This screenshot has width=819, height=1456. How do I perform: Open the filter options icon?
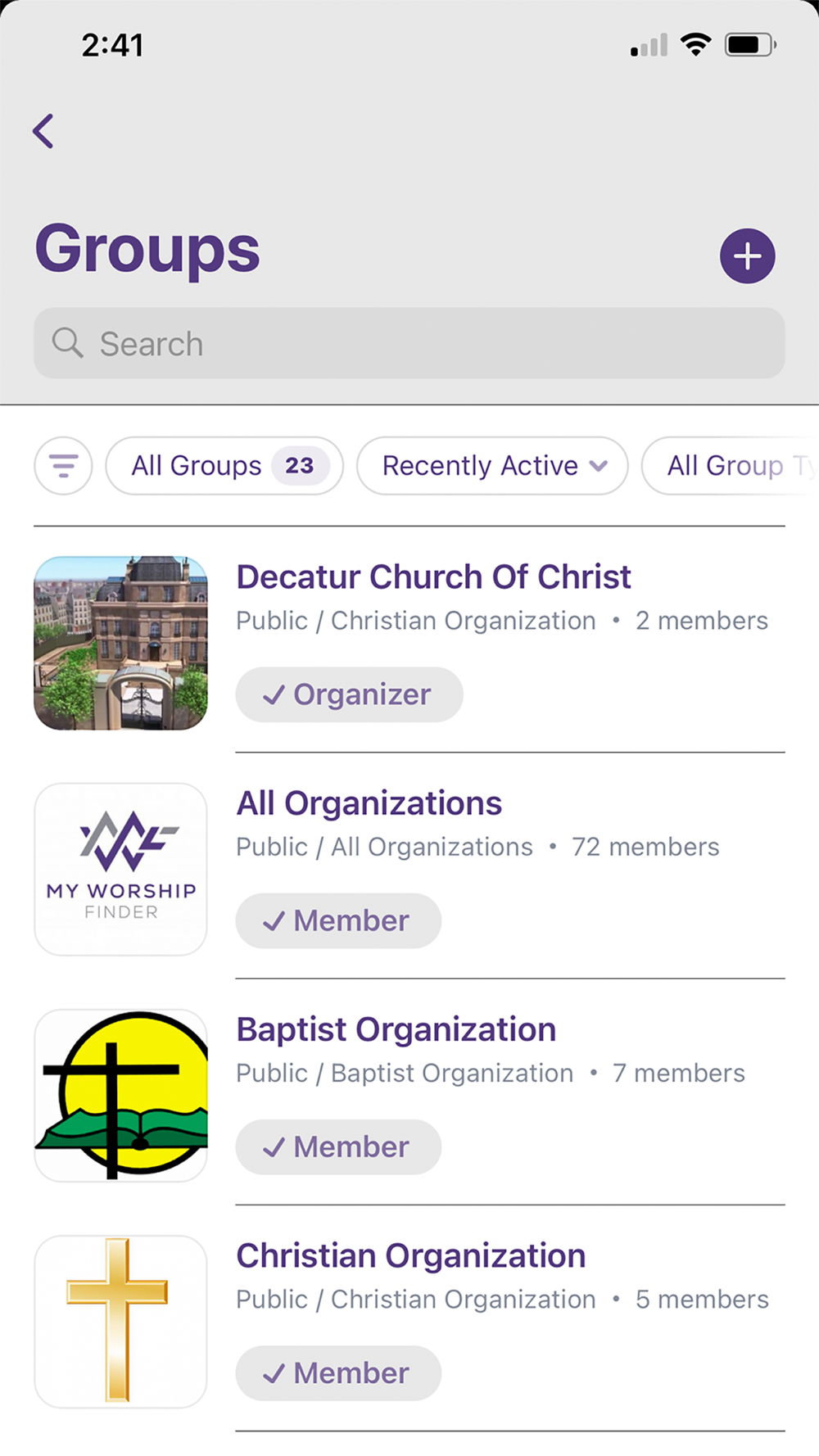63,466
